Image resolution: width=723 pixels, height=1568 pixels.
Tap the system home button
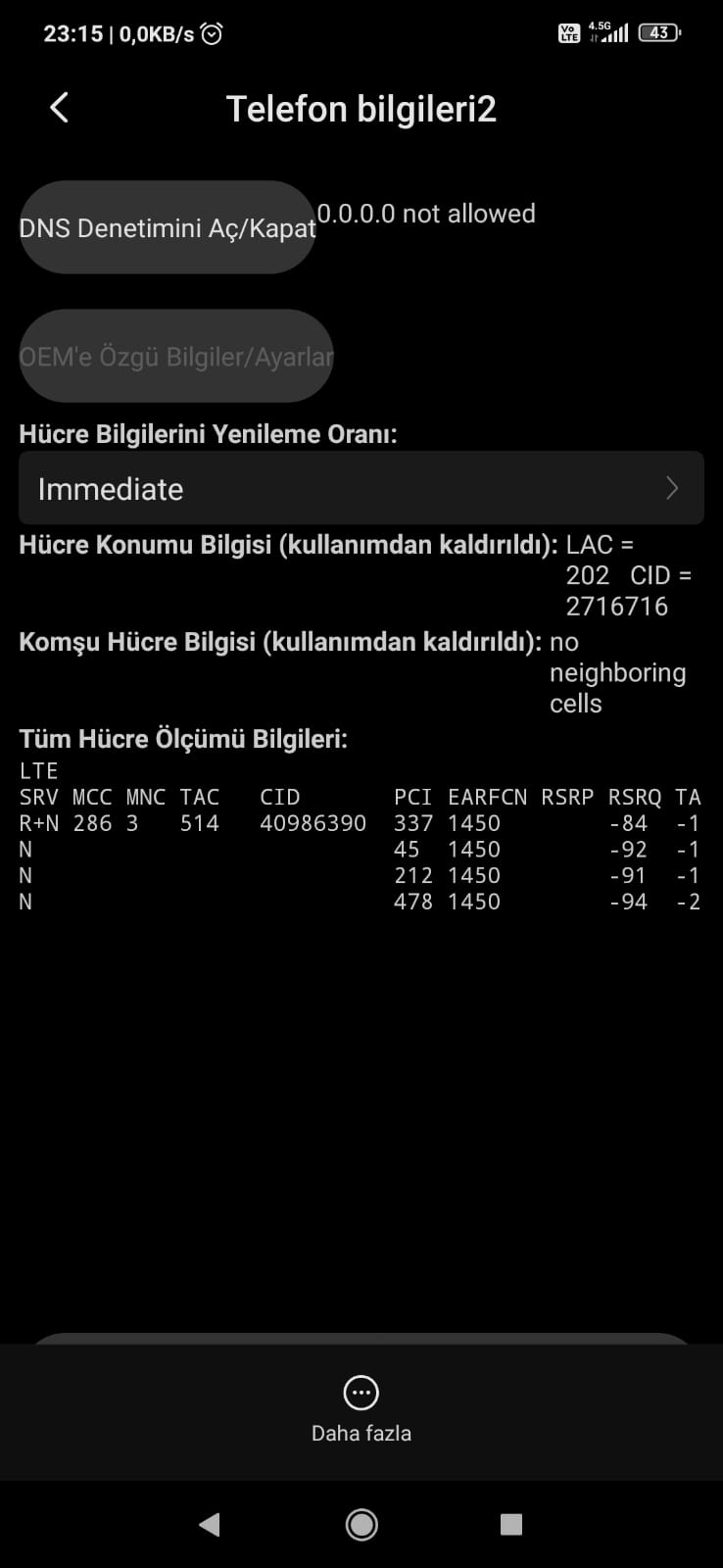pos(361,1524)
